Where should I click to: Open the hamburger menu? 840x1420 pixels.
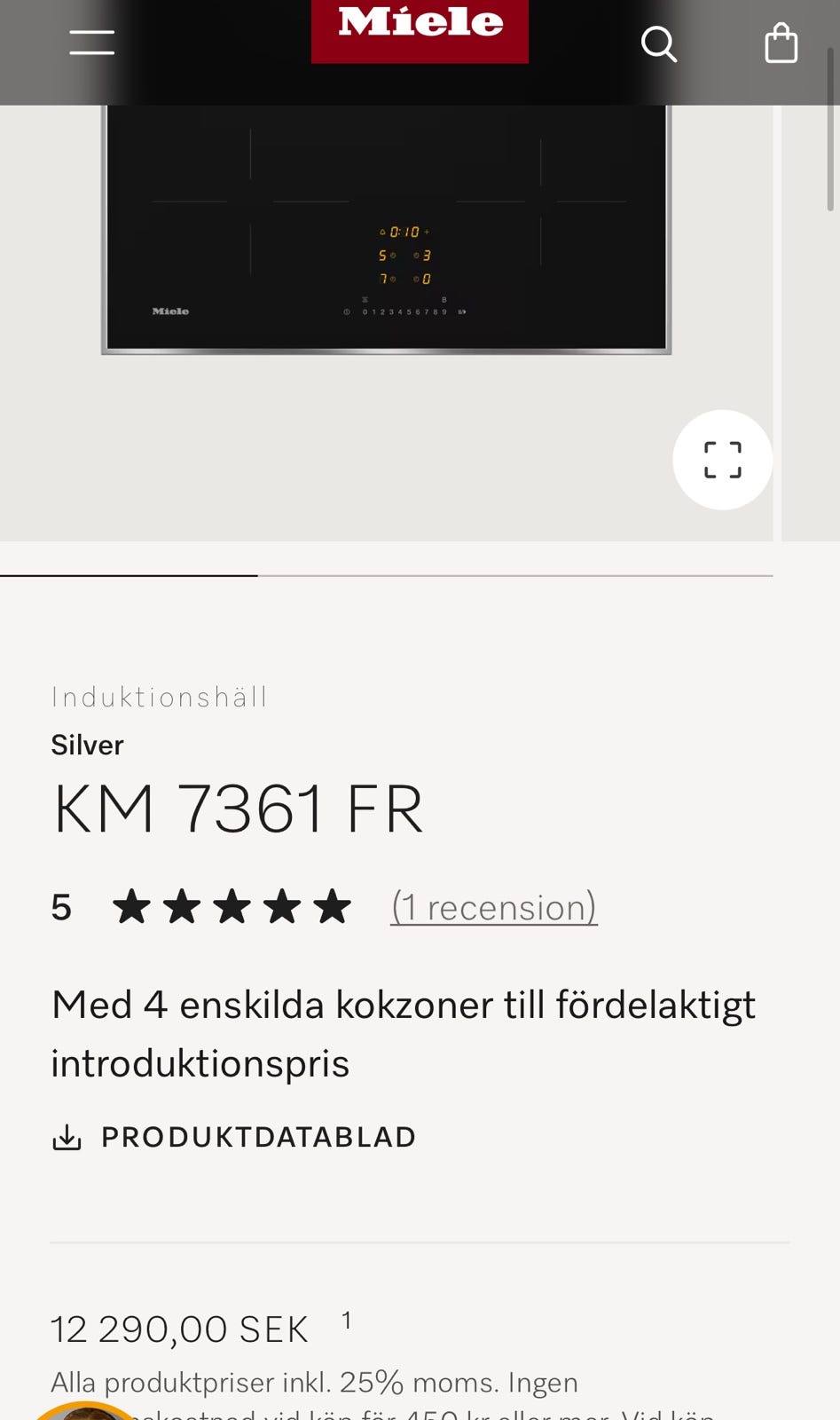coord(92,42)
